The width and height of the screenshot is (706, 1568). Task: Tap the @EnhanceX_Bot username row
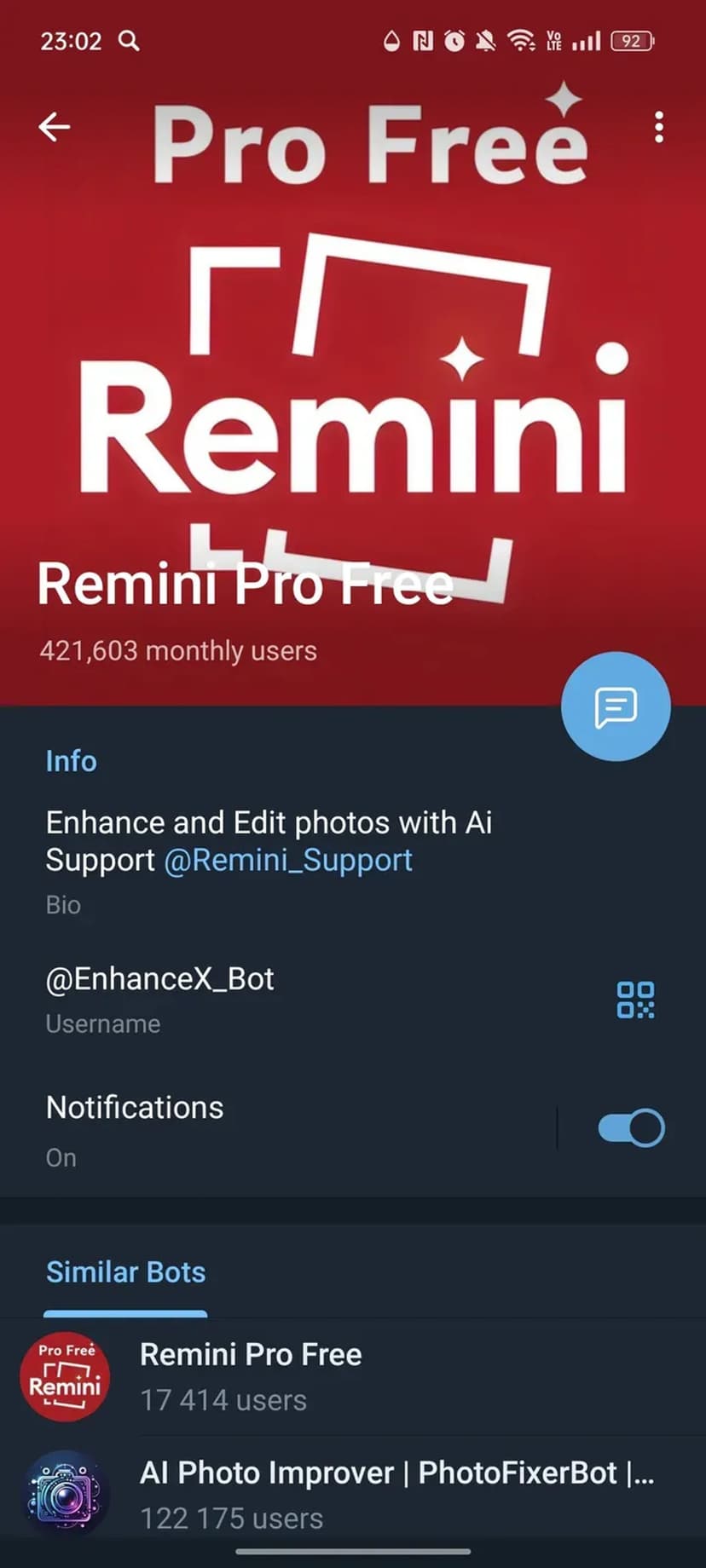(256, 997)
